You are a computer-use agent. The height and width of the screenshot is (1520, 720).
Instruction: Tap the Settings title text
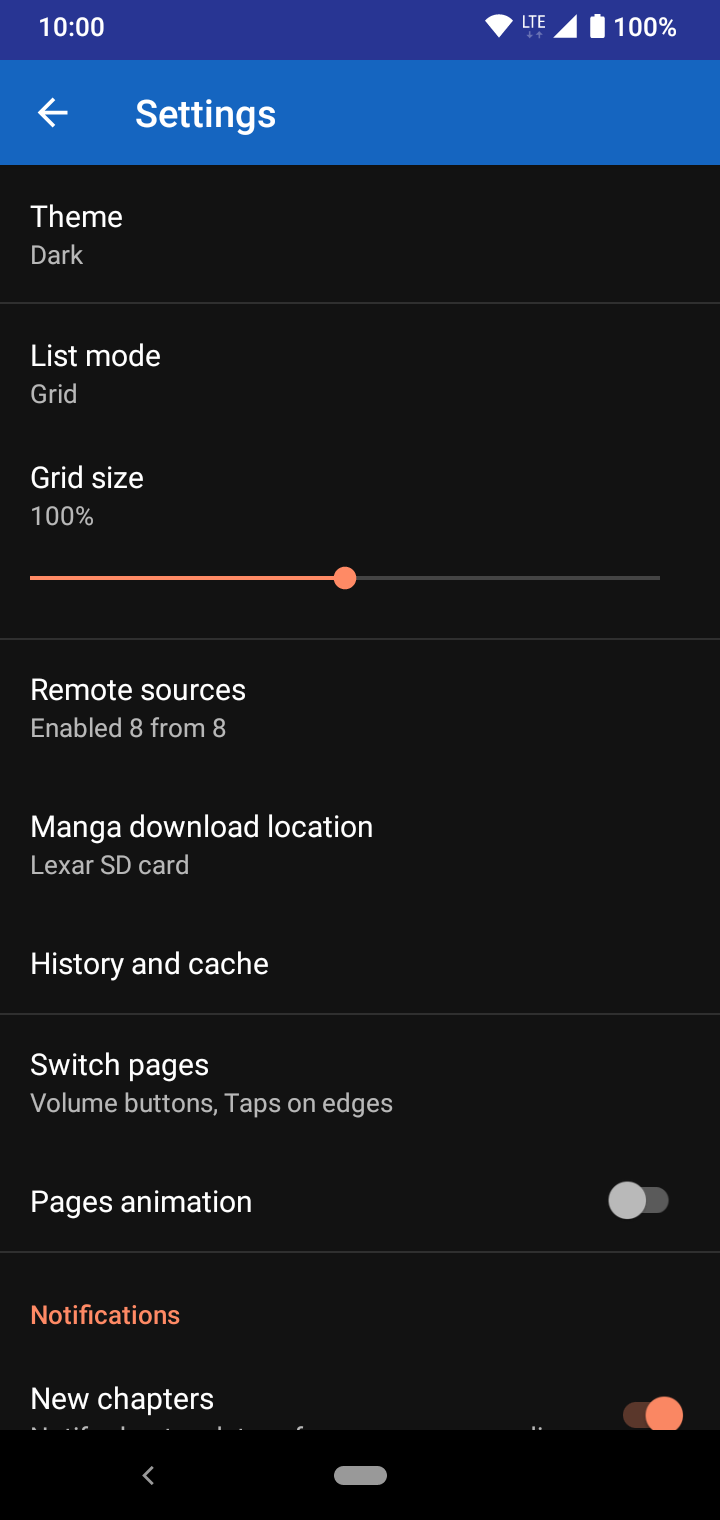tap(205, 113)
